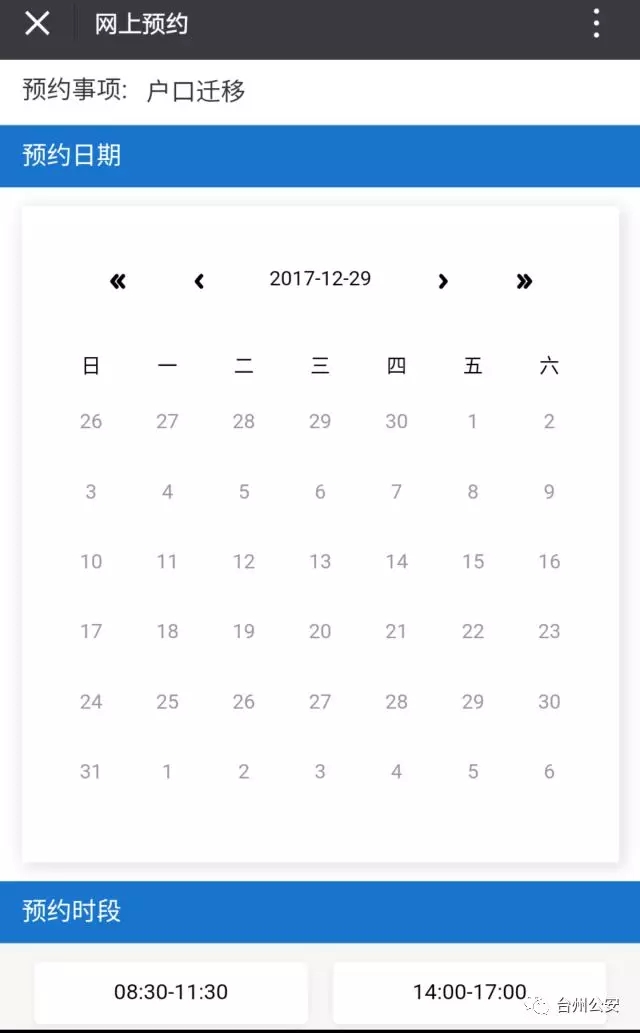Select the 08:30-11:30 time slot

click(171, 992)
